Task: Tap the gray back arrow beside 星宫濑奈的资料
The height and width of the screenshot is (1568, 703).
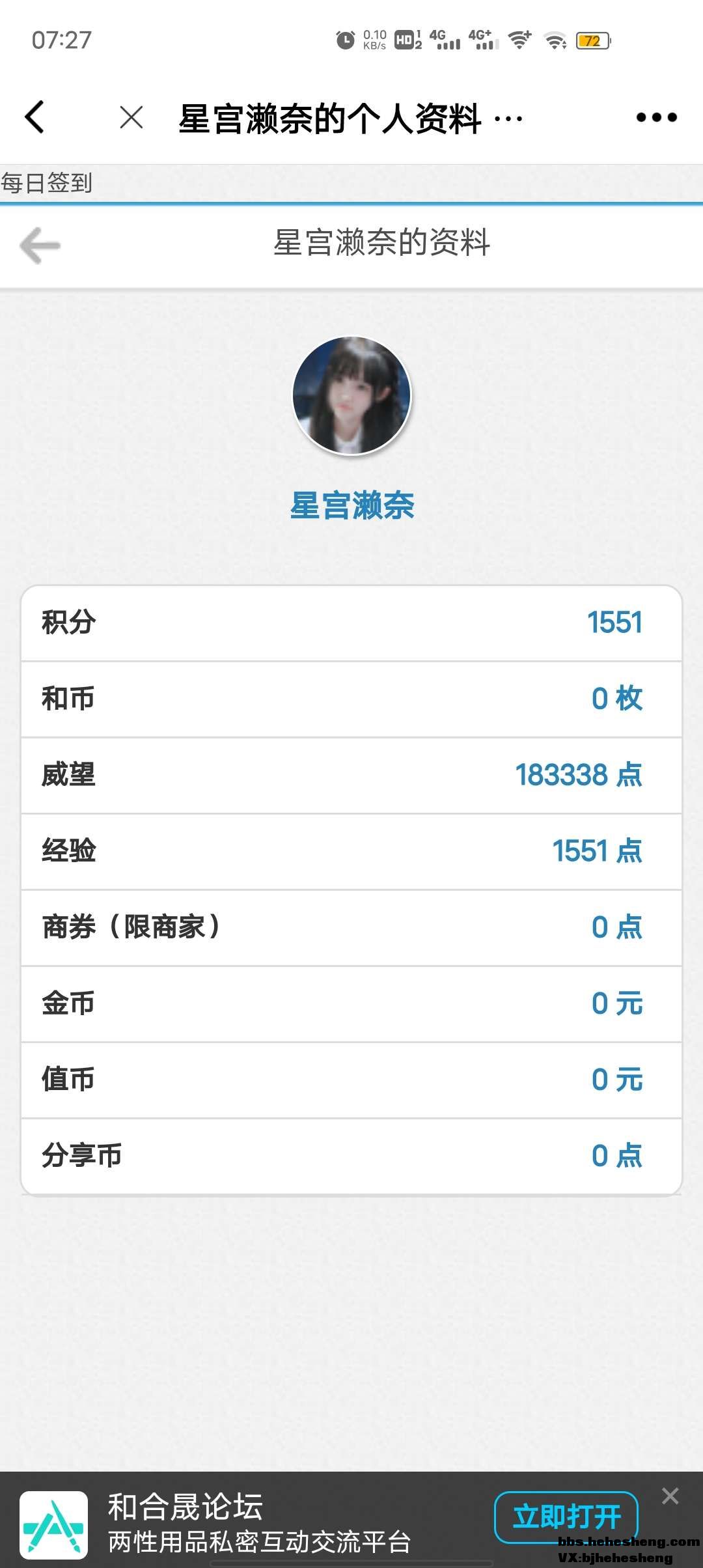Action: pyautogui.click(x=40, y=245)
